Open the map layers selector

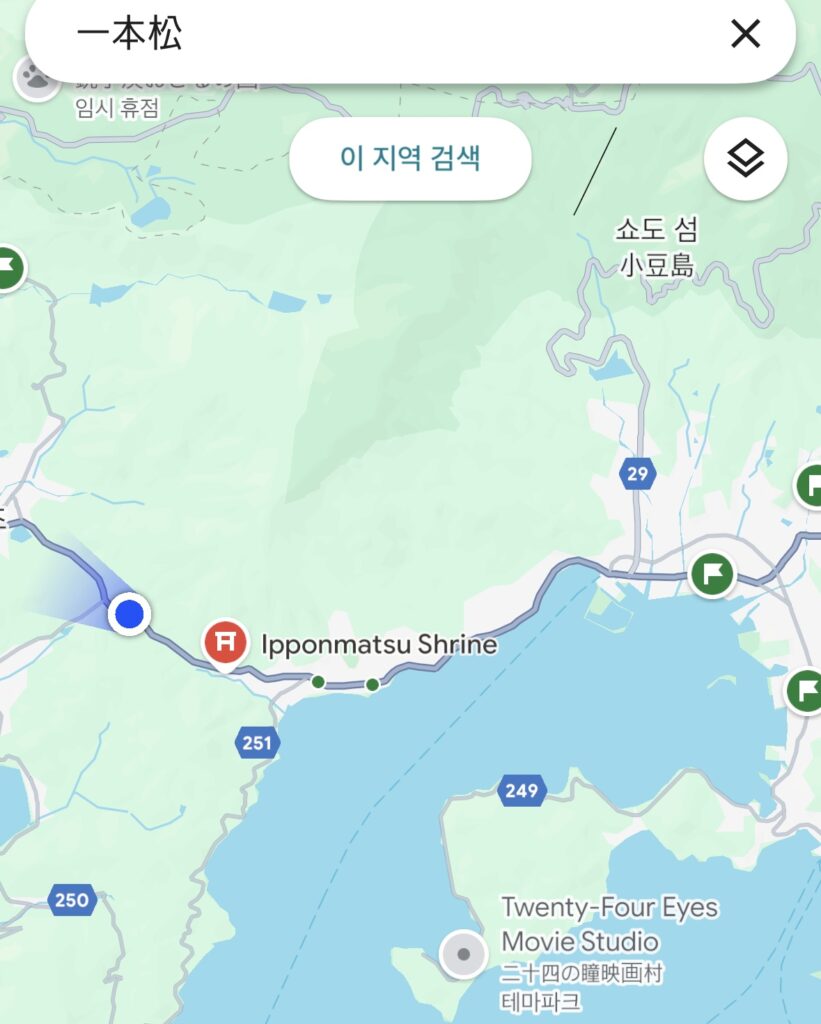[745, 158]
